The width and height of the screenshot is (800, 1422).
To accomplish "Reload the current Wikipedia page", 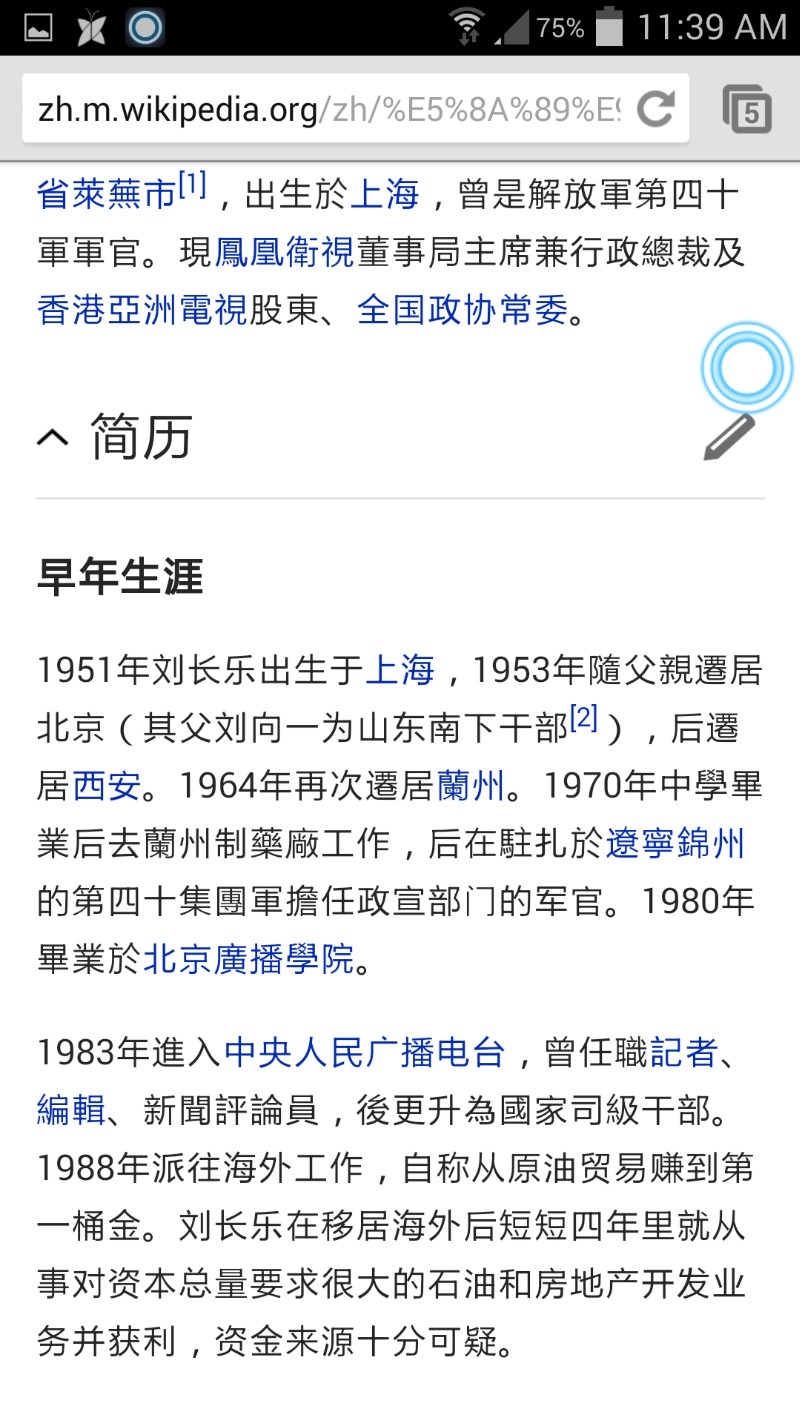I will pos(656,109).
